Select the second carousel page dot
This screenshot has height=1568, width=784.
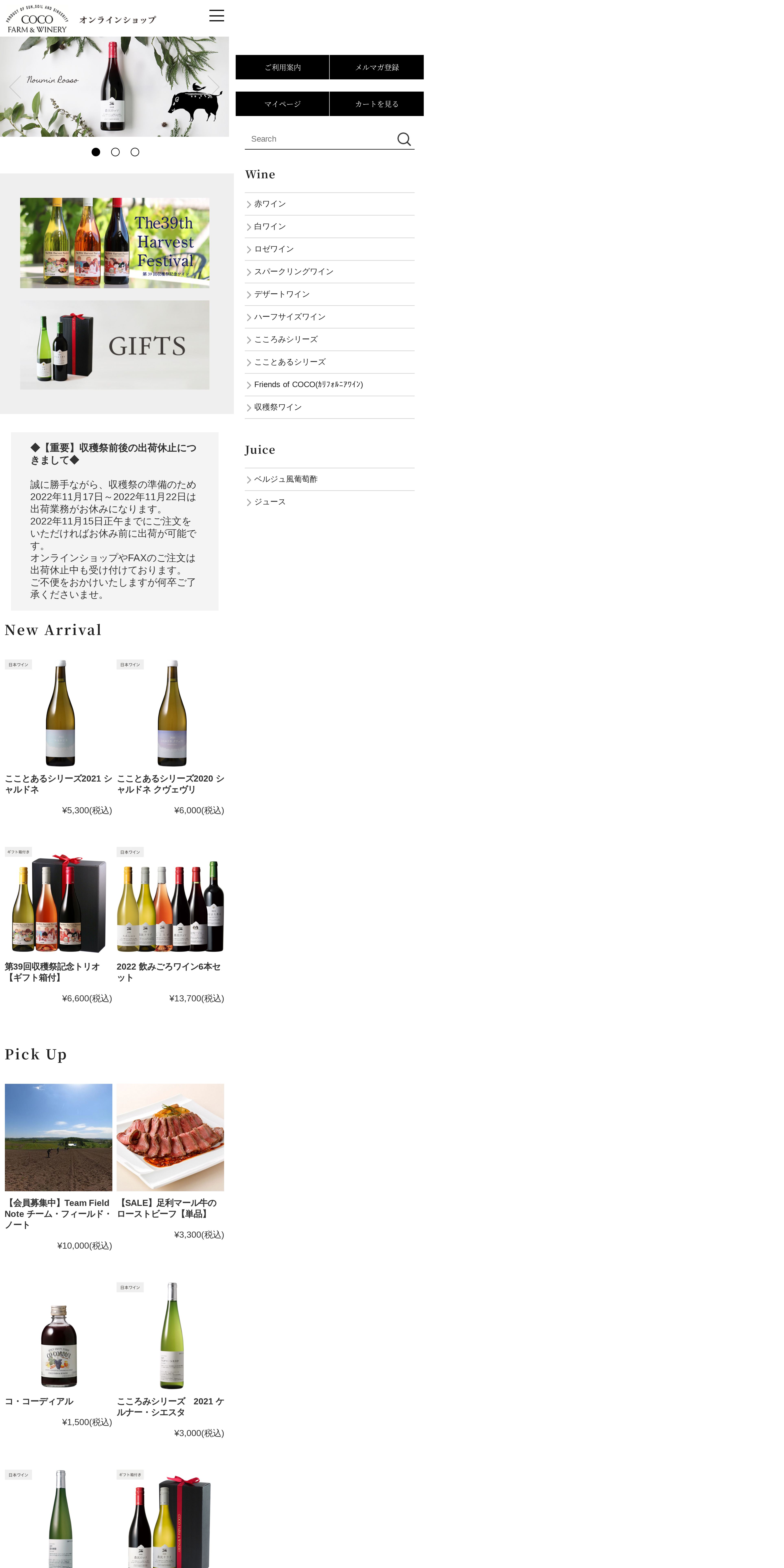tap(115, 152)
